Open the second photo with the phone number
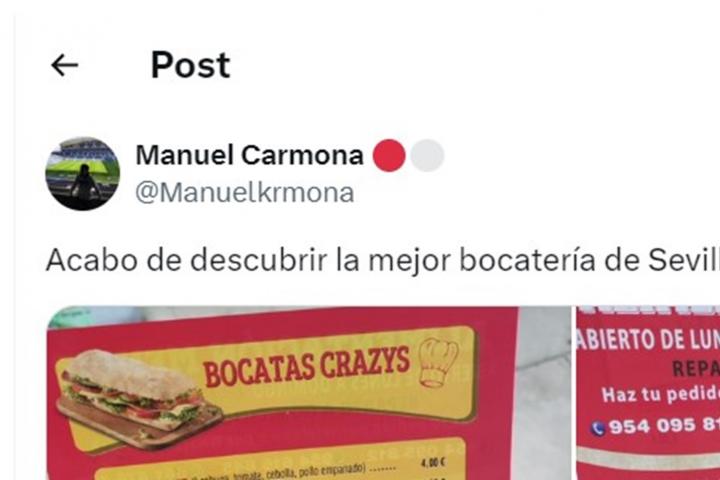This screenshot has height=480, width=720. [x=650, y=395]
